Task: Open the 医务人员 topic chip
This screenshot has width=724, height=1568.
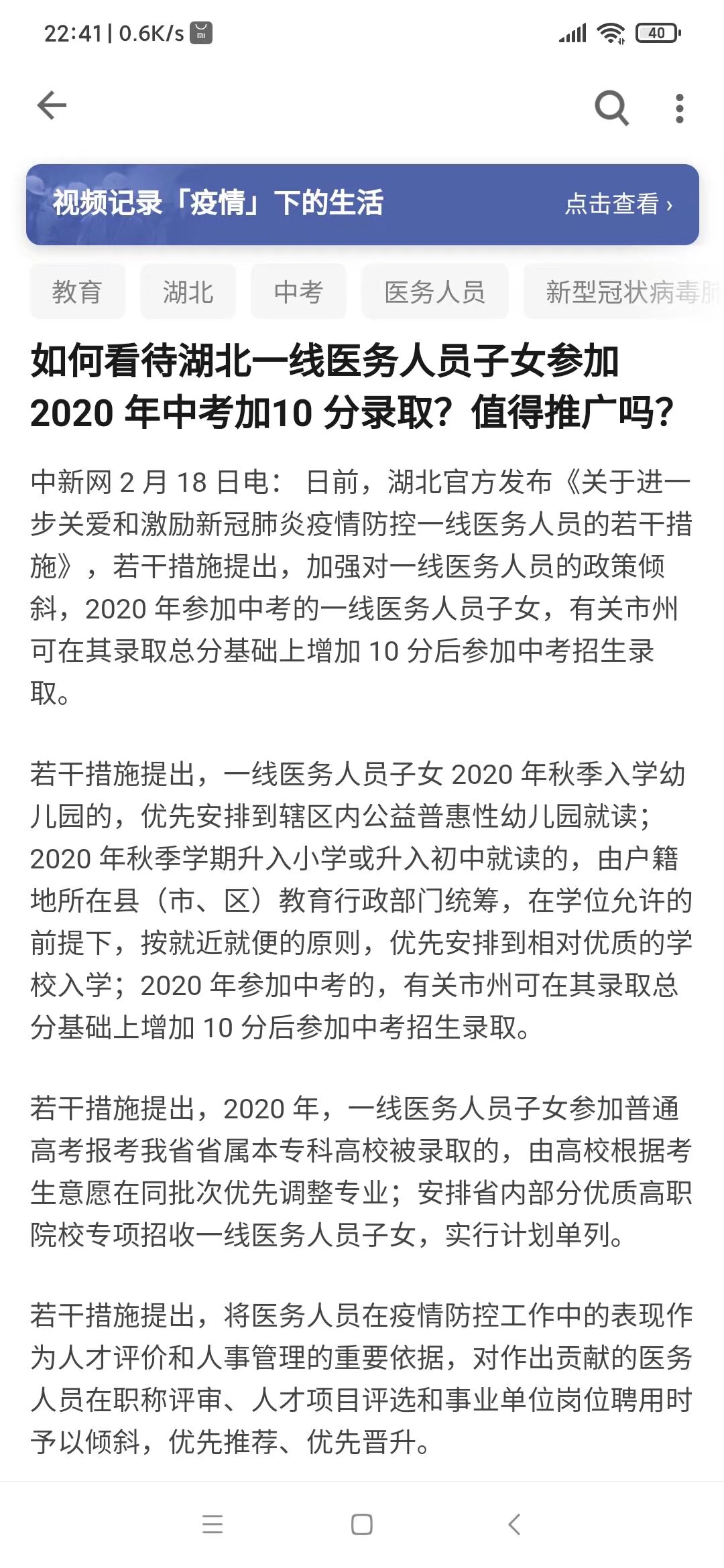Action: click(434, 292)
